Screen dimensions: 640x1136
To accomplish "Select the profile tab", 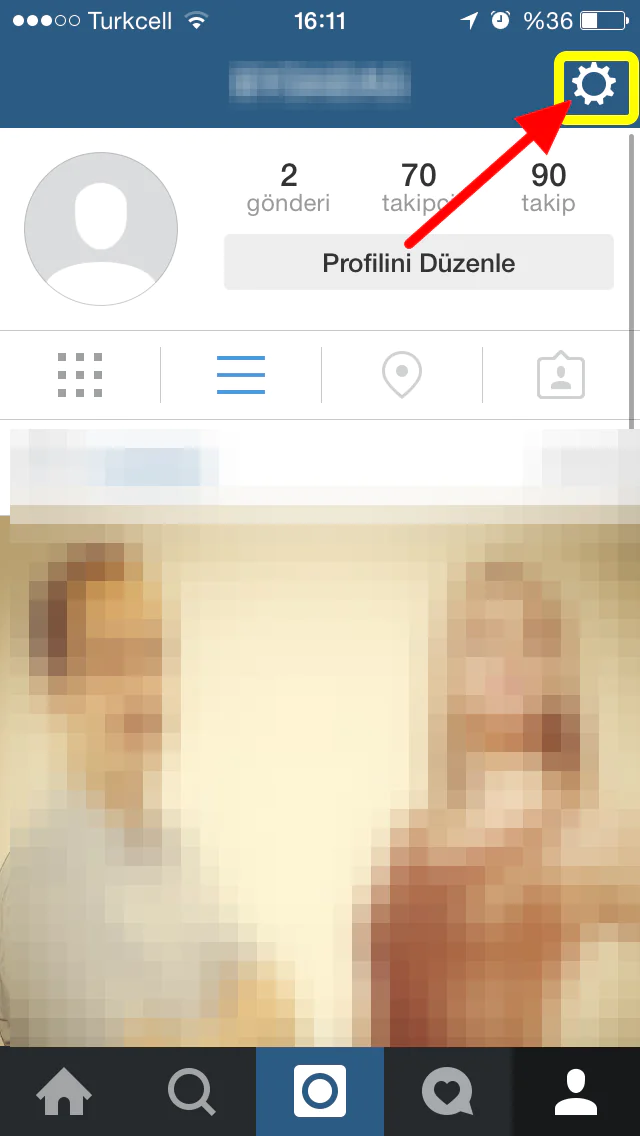I will [576, 1092].
